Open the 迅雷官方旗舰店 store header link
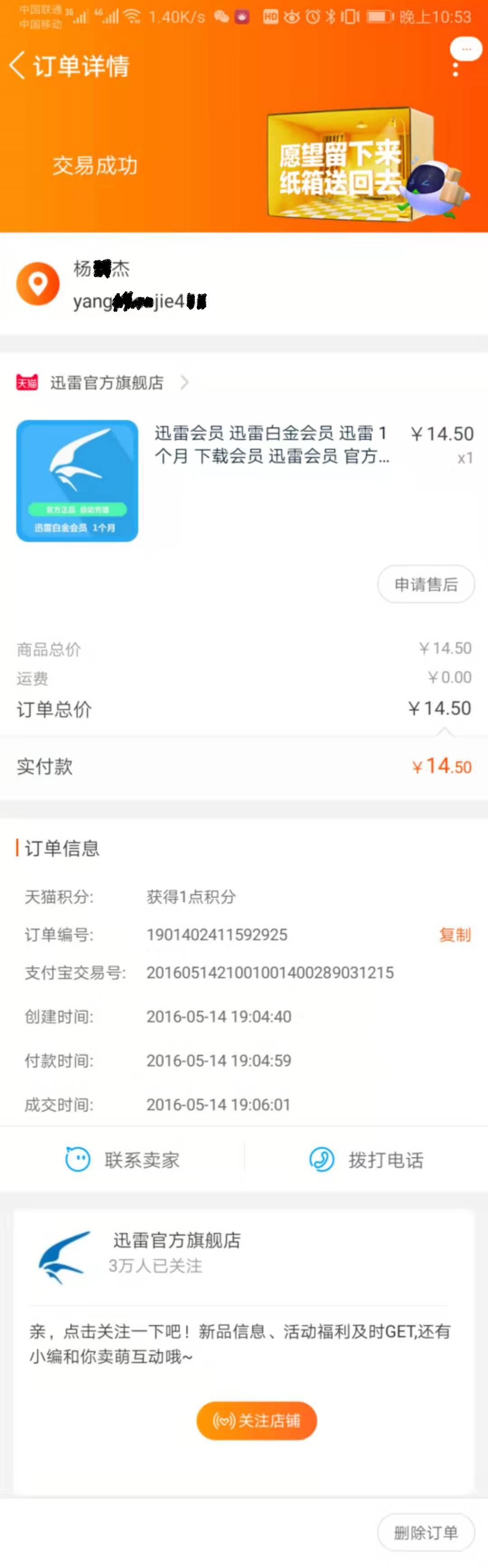The image size is (488, 1568). (x=107, y=382)
